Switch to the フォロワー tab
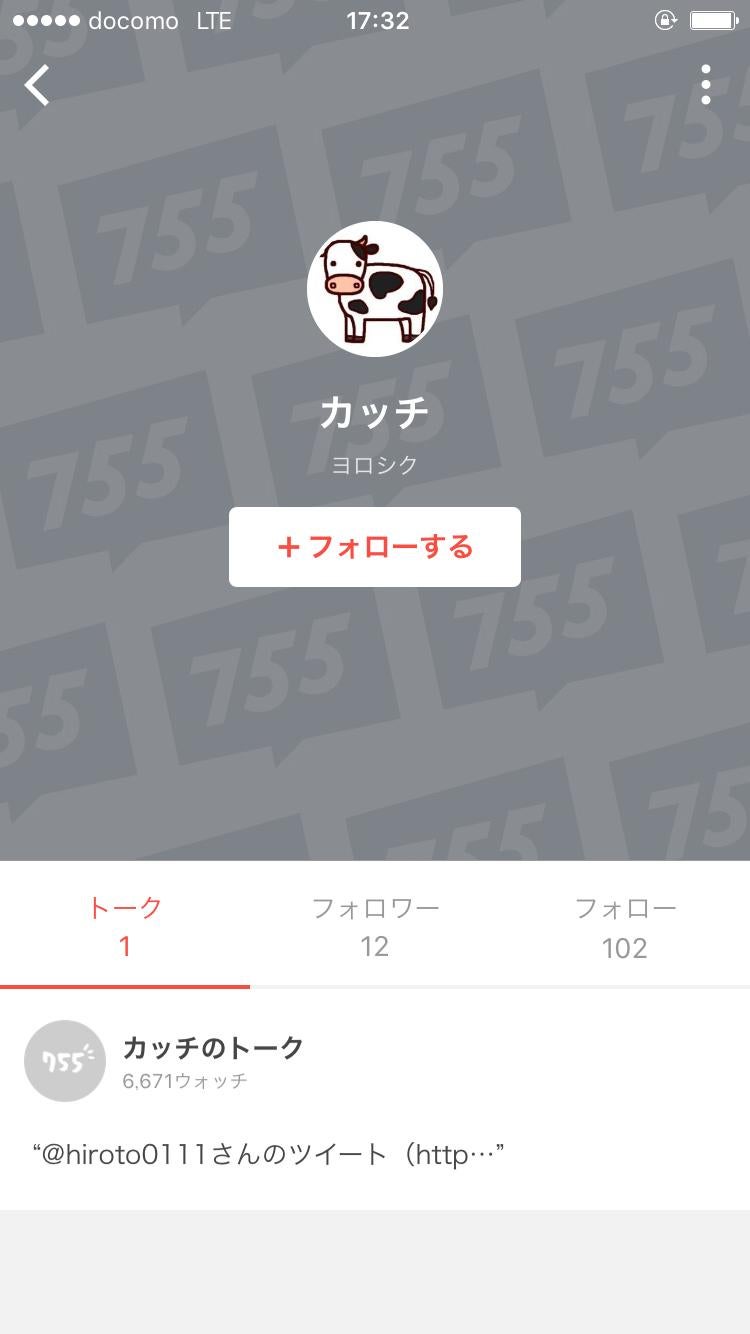 point(374,925)
